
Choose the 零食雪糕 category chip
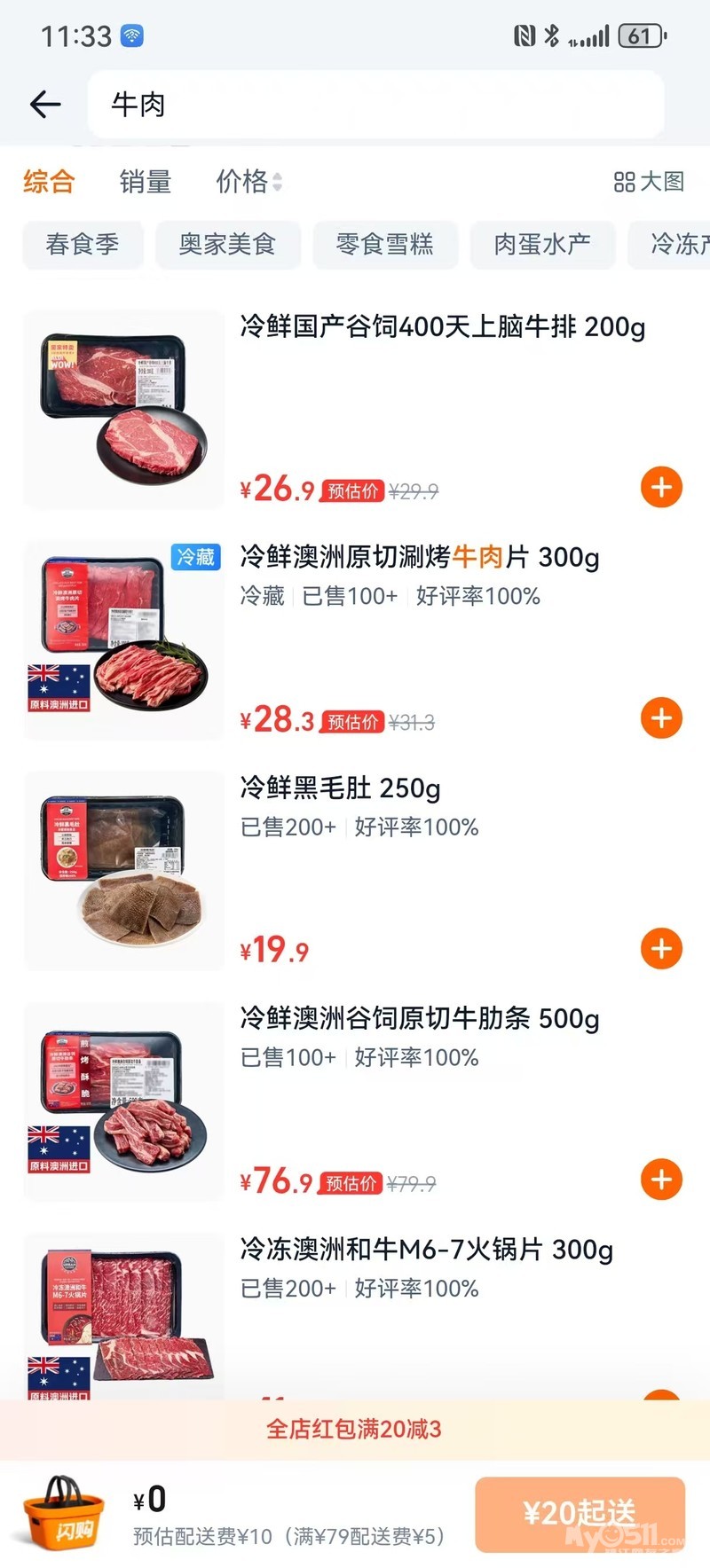(385, 244)
